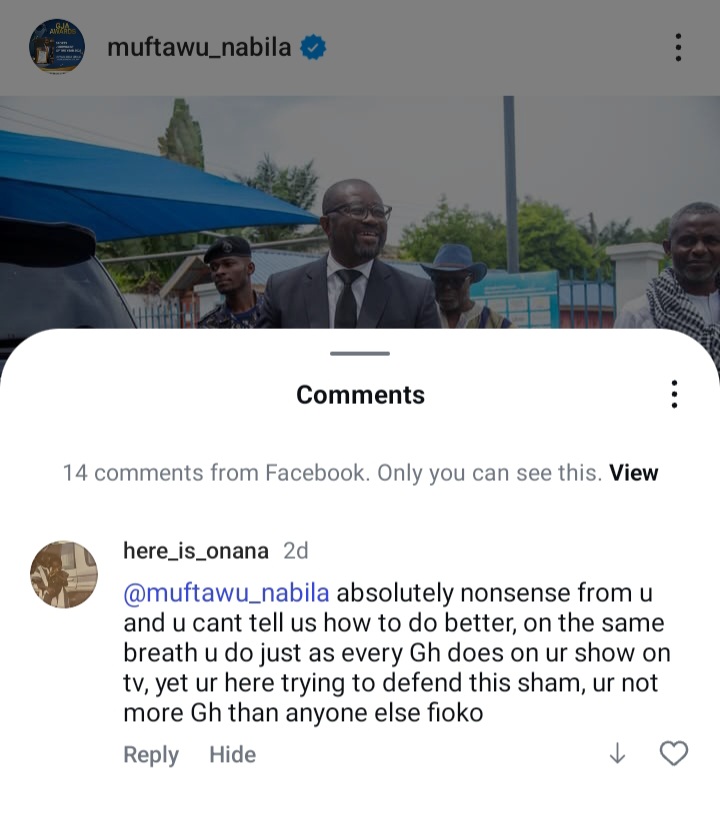Open the Comments sheet overflow menu

pos(675,394)
